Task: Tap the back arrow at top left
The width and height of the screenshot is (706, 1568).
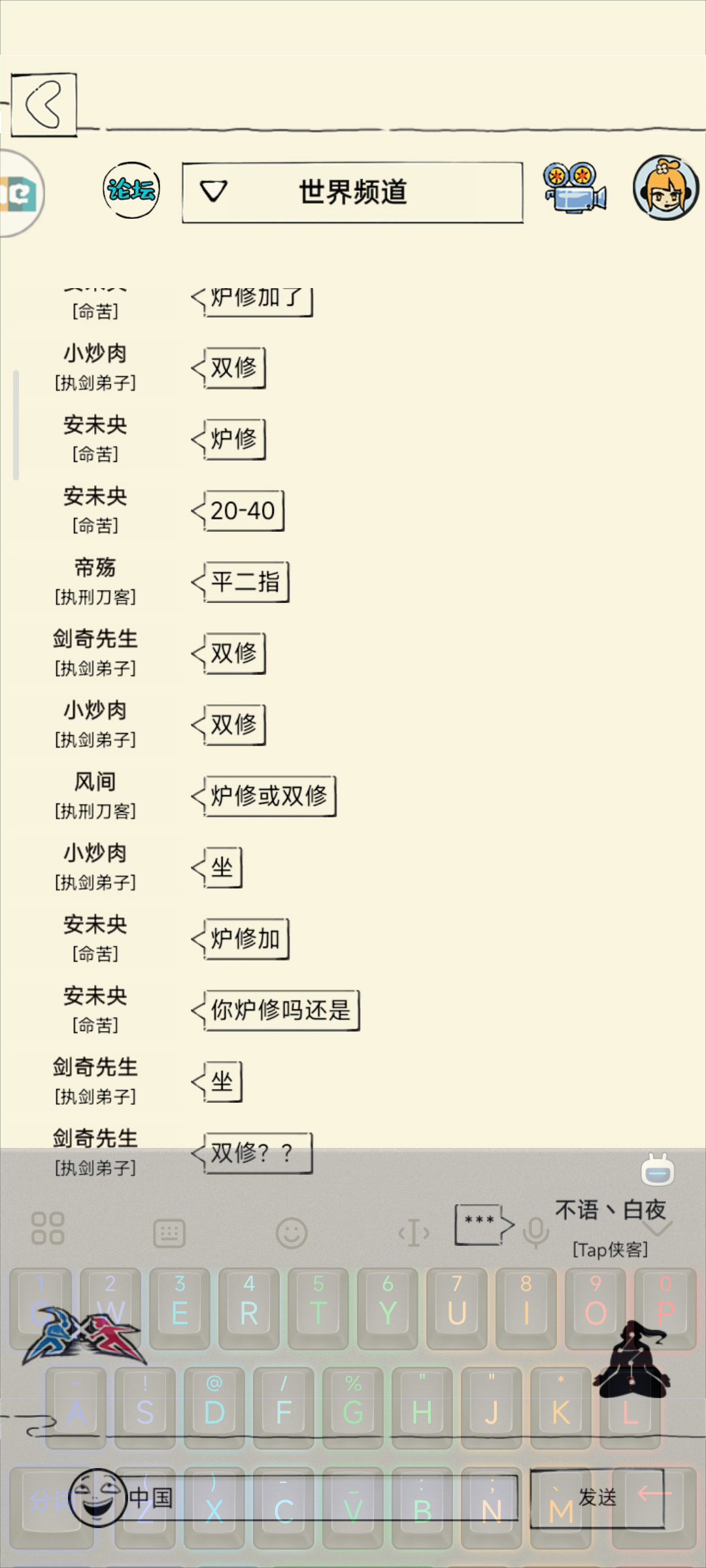Action: pyautogui.click(x=44, y=105)
